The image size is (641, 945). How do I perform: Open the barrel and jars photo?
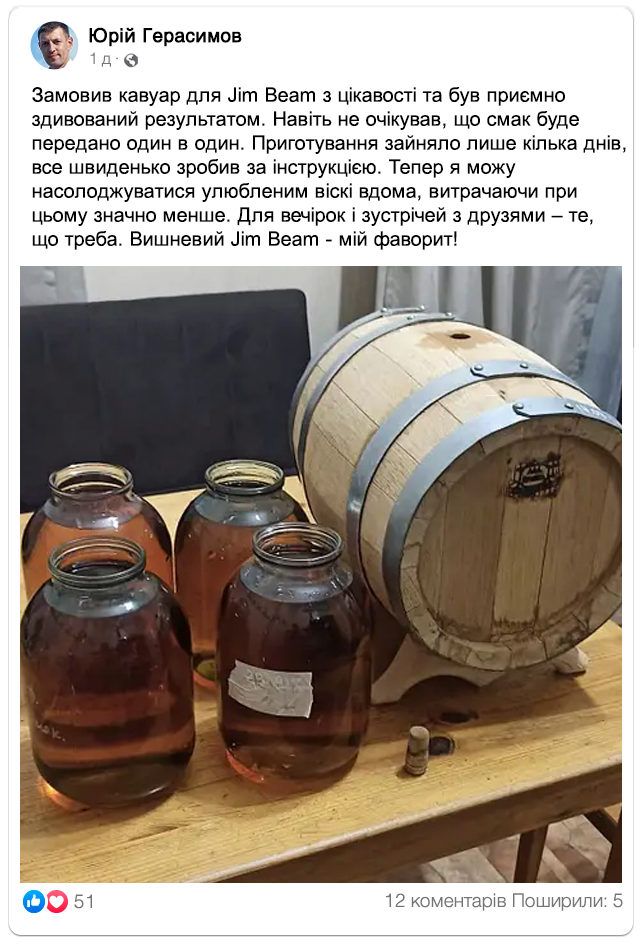click(x=320, y=573)
